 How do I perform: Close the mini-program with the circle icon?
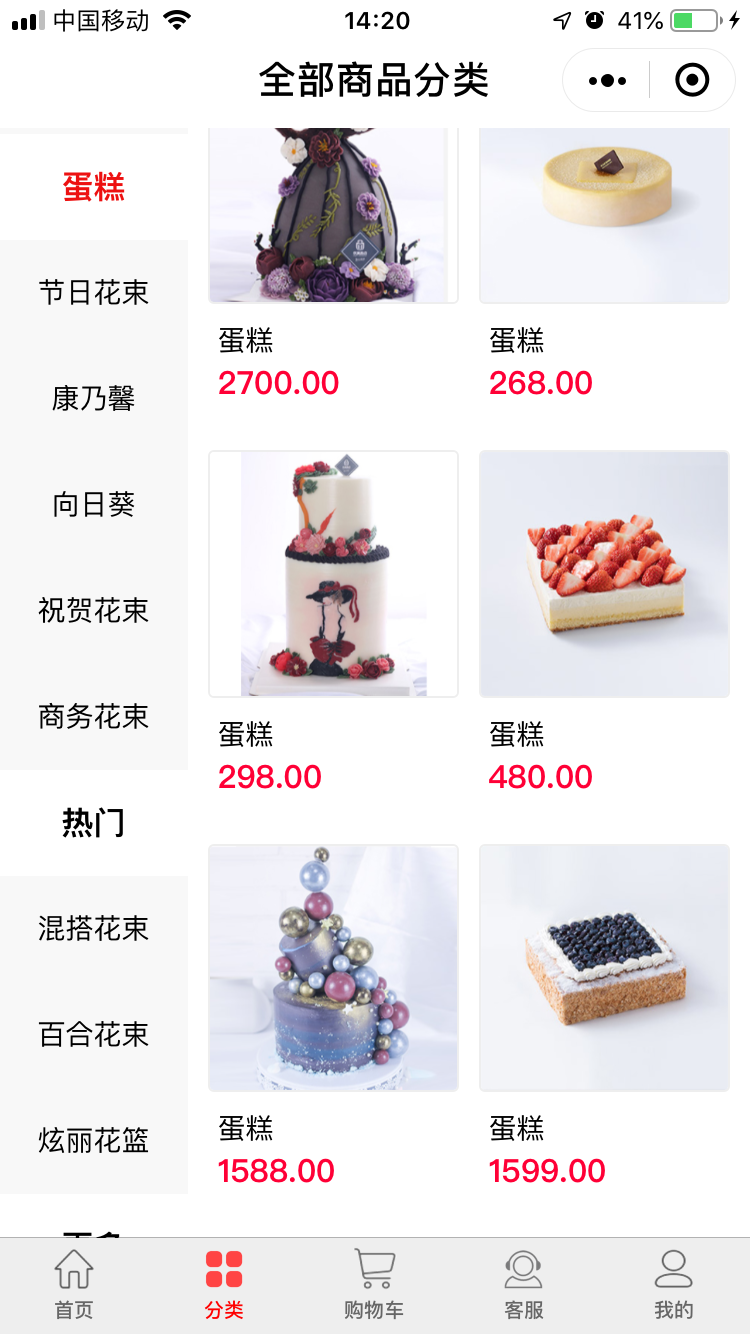pos(692,80)
